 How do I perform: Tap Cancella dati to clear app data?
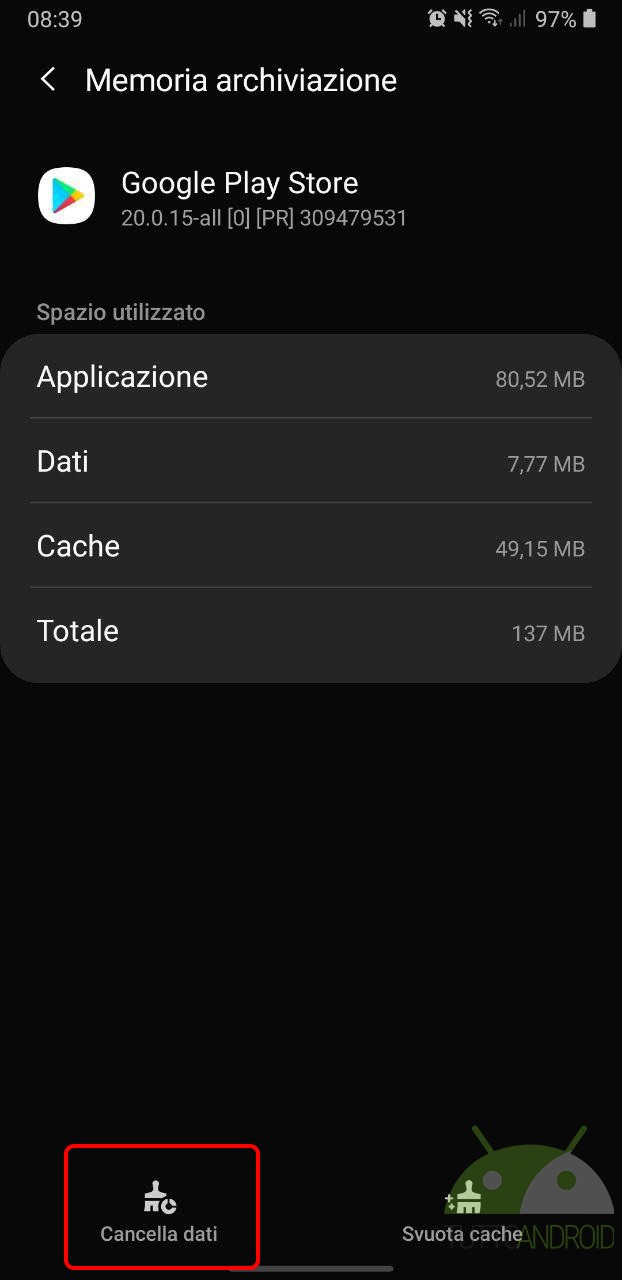(x=160, y=1211)
